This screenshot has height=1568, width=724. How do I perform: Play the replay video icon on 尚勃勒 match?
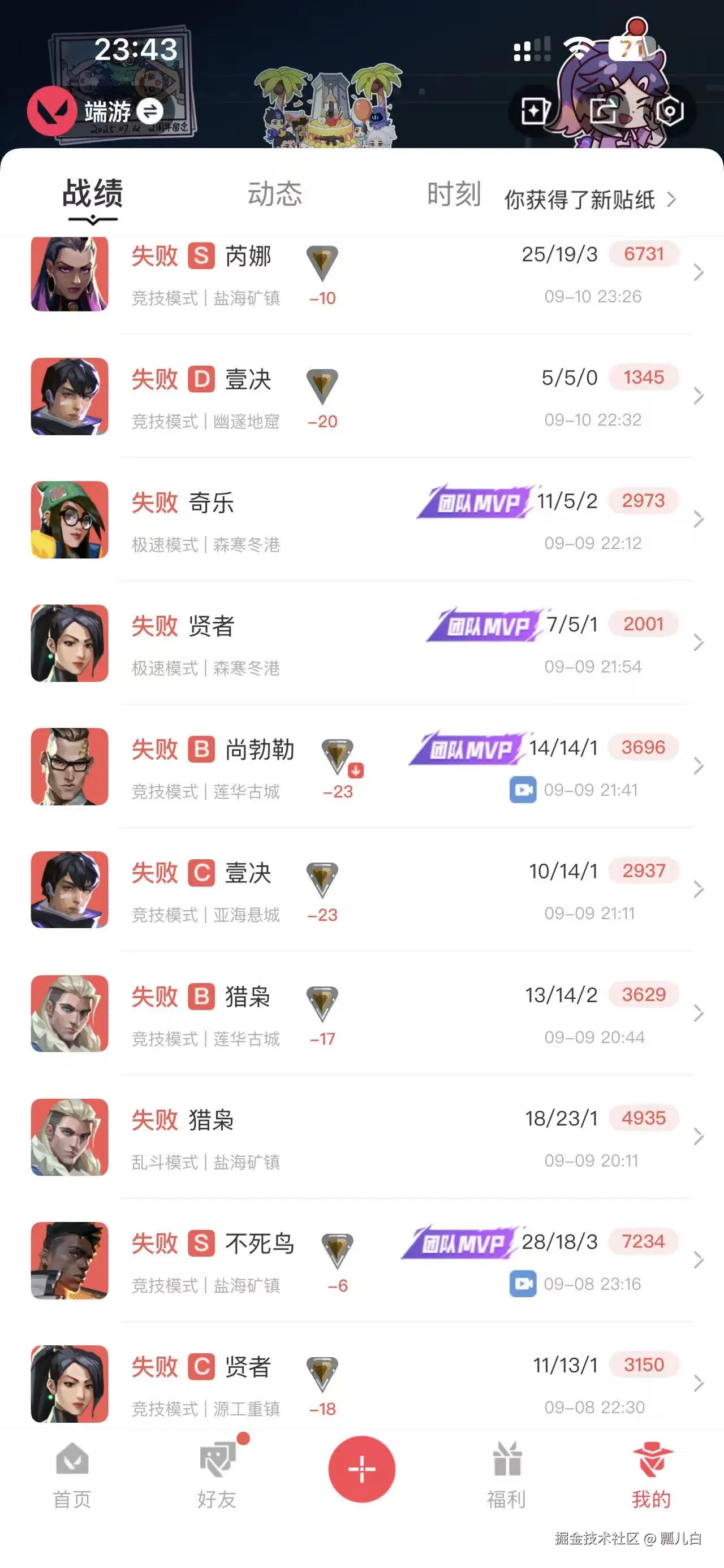524,790
